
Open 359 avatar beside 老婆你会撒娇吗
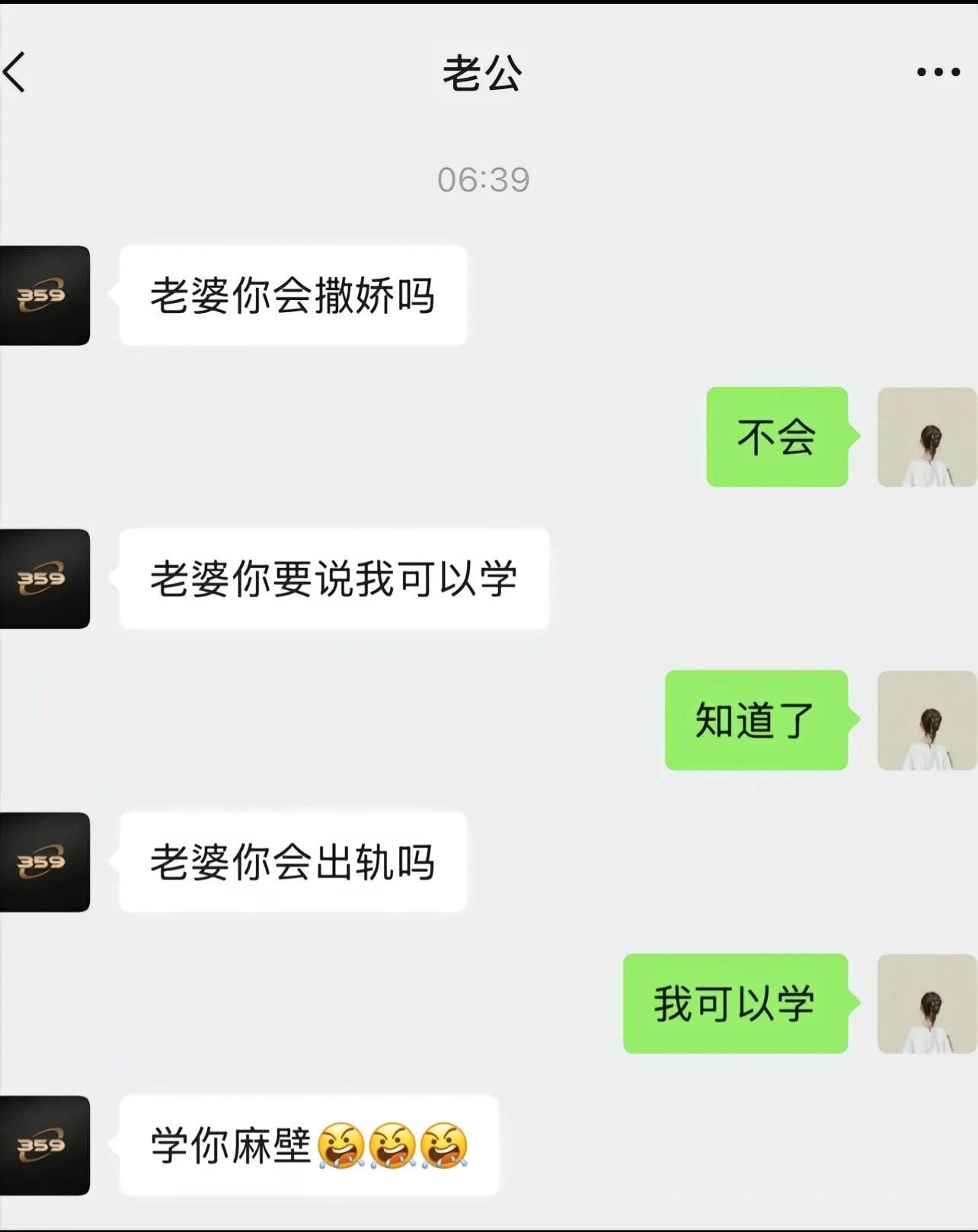pyautogui.click(x=44, y=295)
